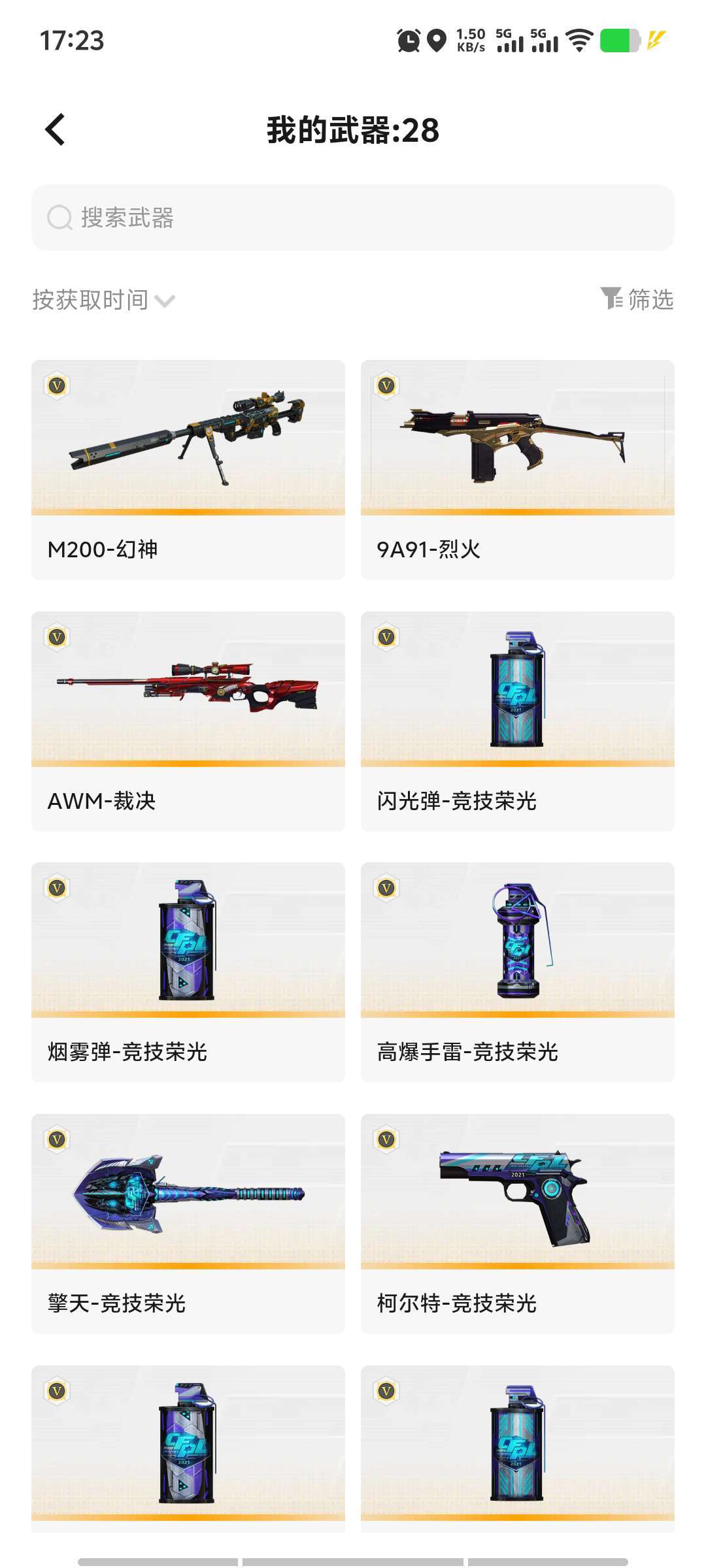Open the 烟雾弹-竞技荣光 item

(x=188, y=972)
